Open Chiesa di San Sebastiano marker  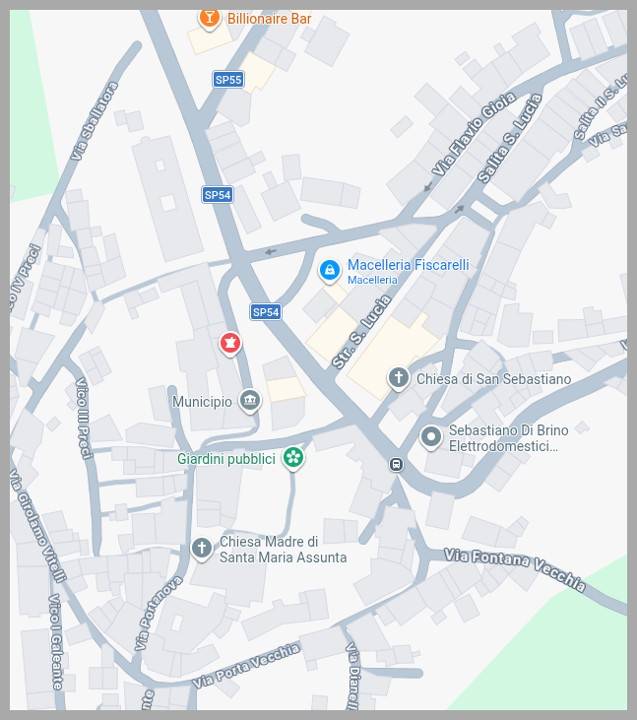398,378
